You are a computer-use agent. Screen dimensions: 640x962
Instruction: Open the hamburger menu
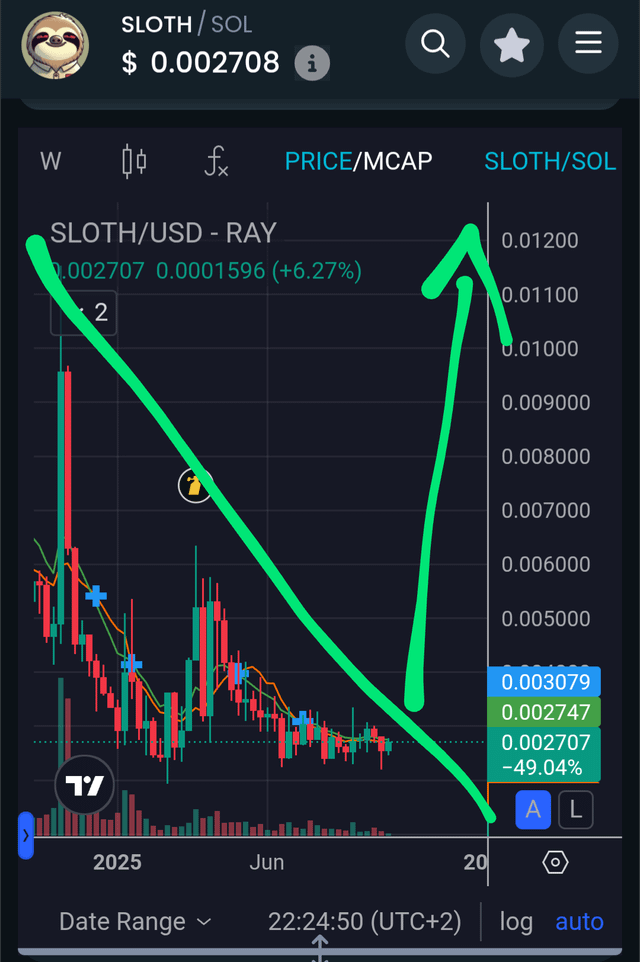pyautogui.click(x=588, y=43)
